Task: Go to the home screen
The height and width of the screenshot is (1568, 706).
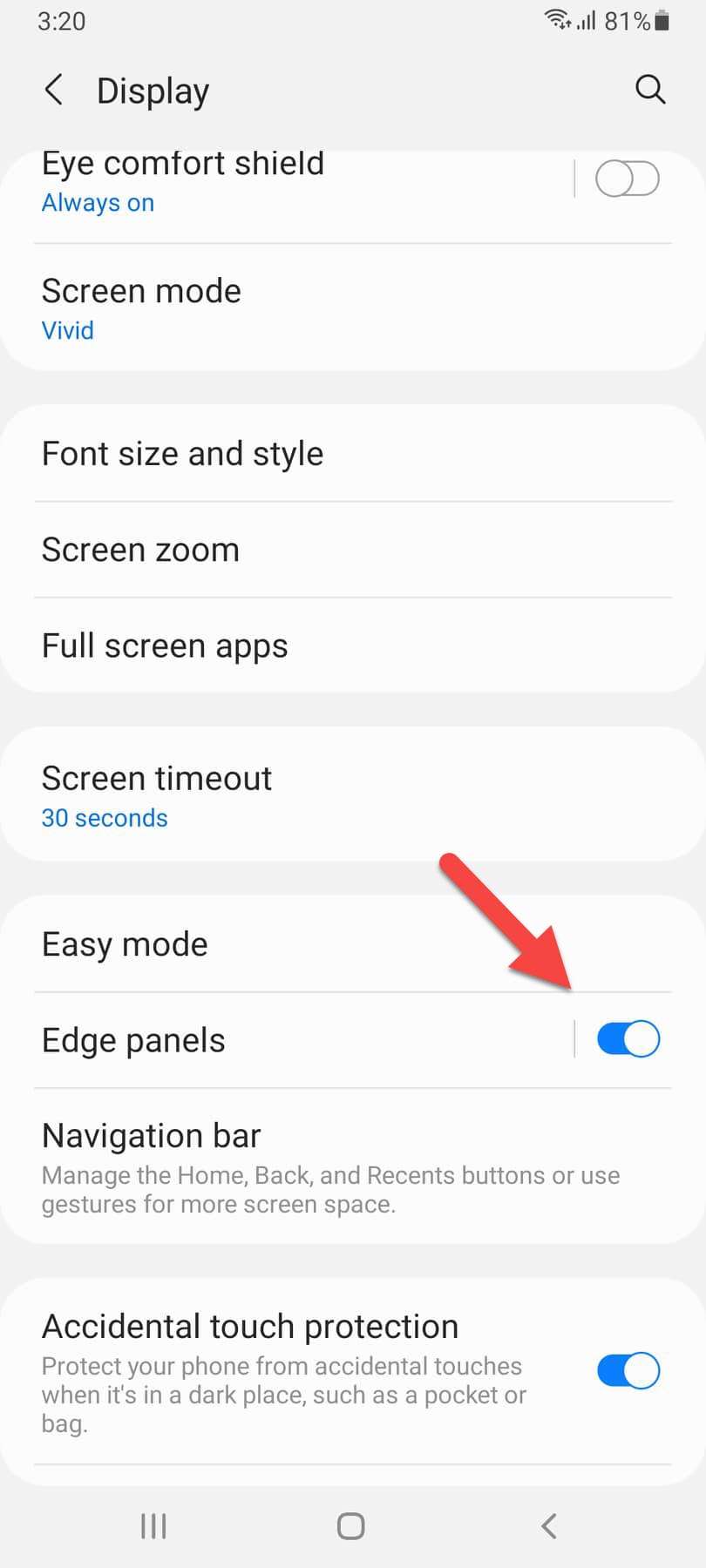Action: [x=350, y=1525]
